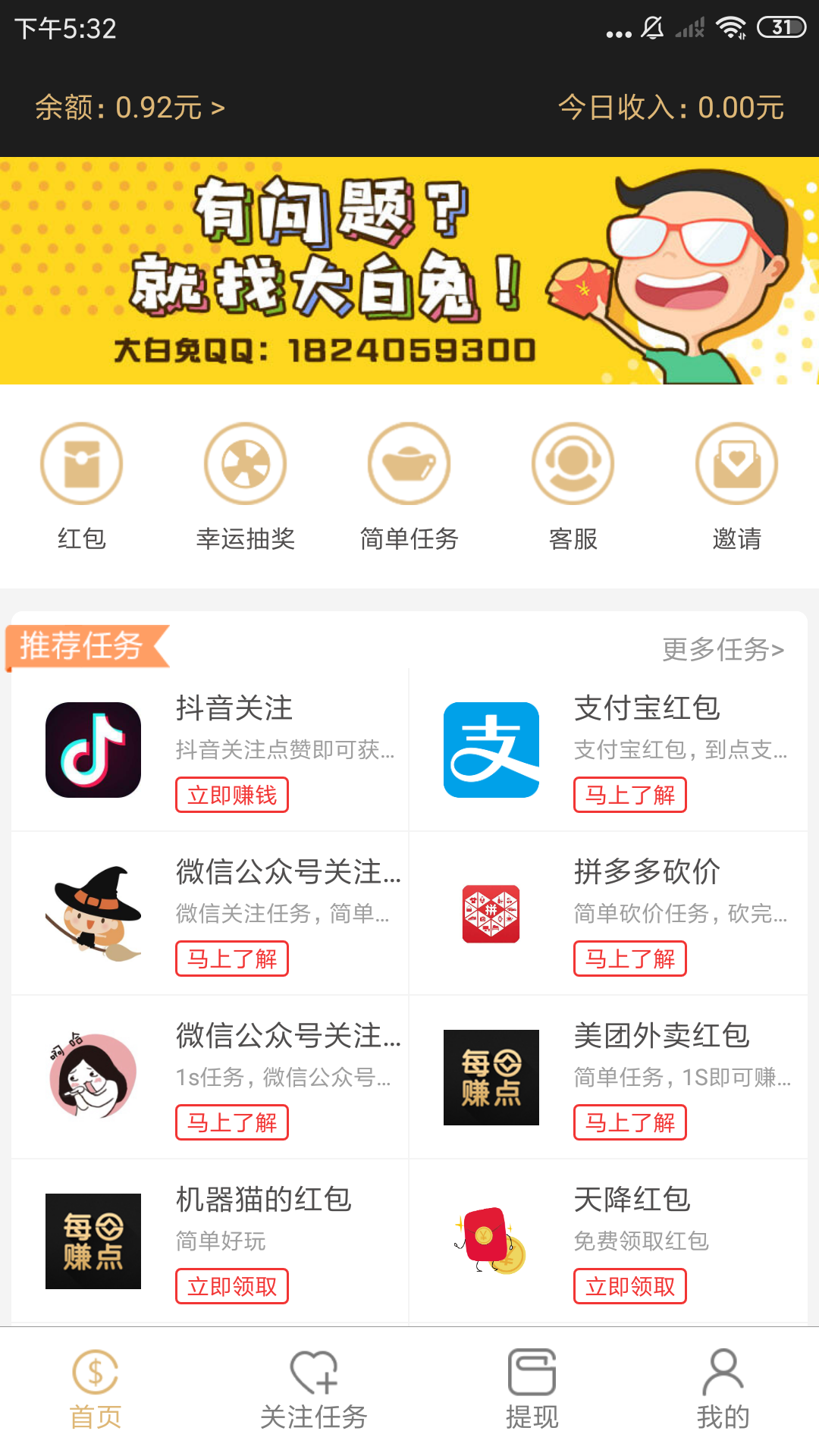Open the 邀请 invite feature
819x1456 pixels.
pyautogui.click(x=736, y=485)
